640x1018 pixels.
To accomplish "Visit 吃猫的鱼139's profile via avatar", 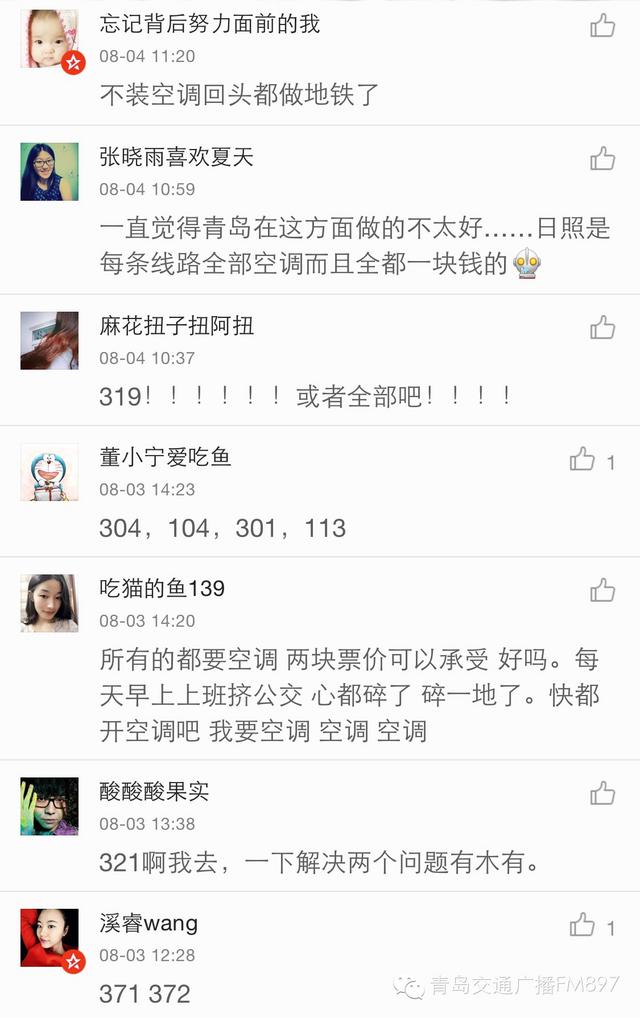I will tap(49, 603).
